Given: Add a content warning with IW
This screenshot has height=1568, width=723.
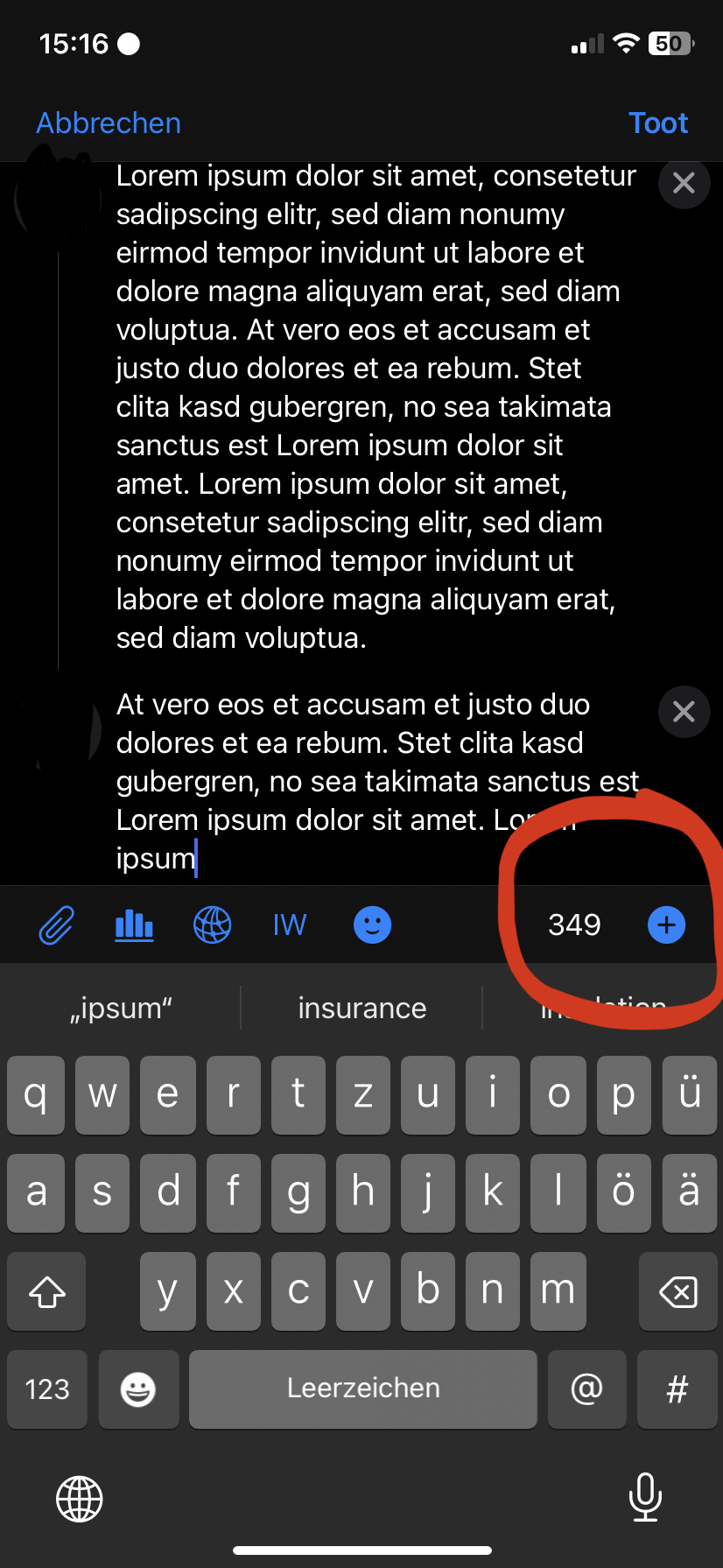Looking at the screenshot, I should pyautogui.click(x=290, y=925).
